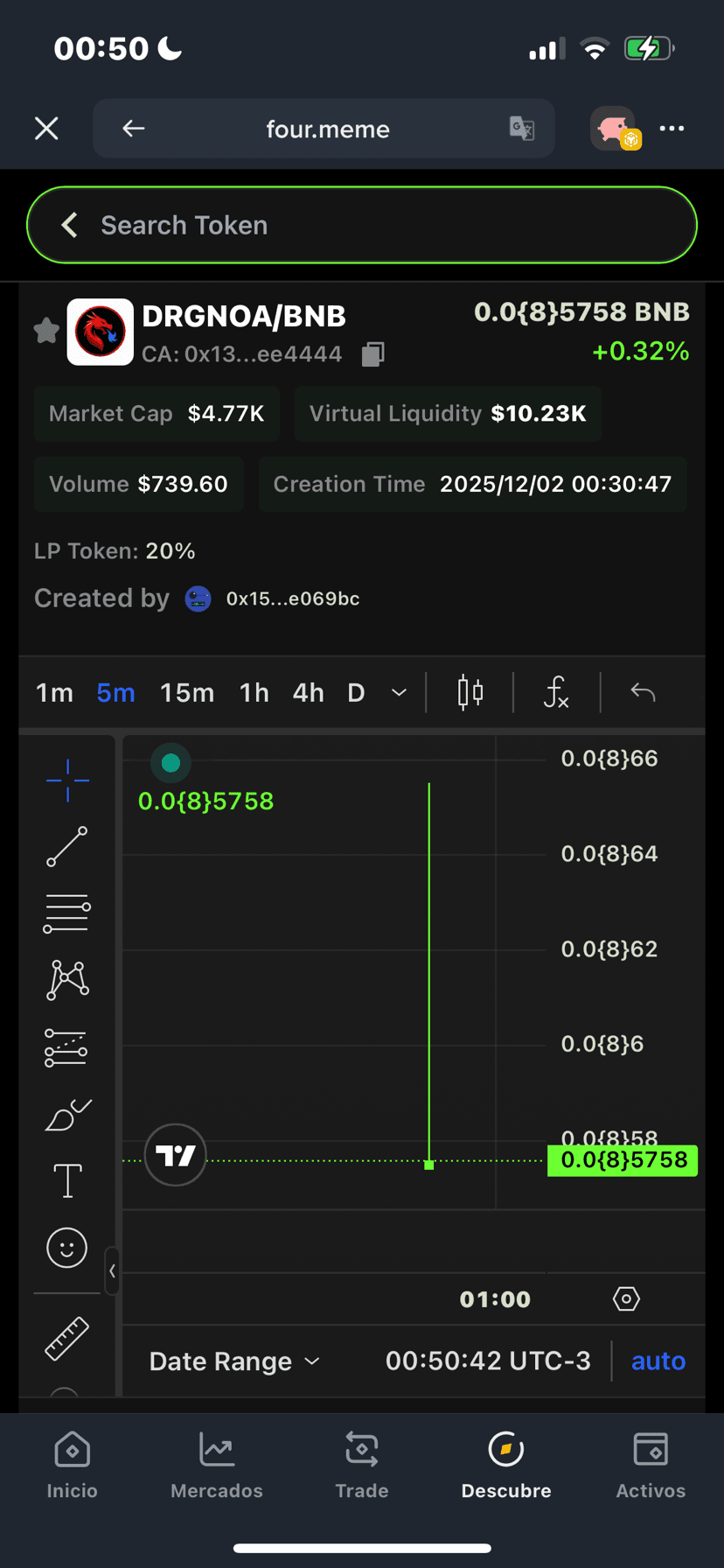The image size is (724, 1568).
Task: Pick the text annotation tool
Action: (x=67, y=1180)
